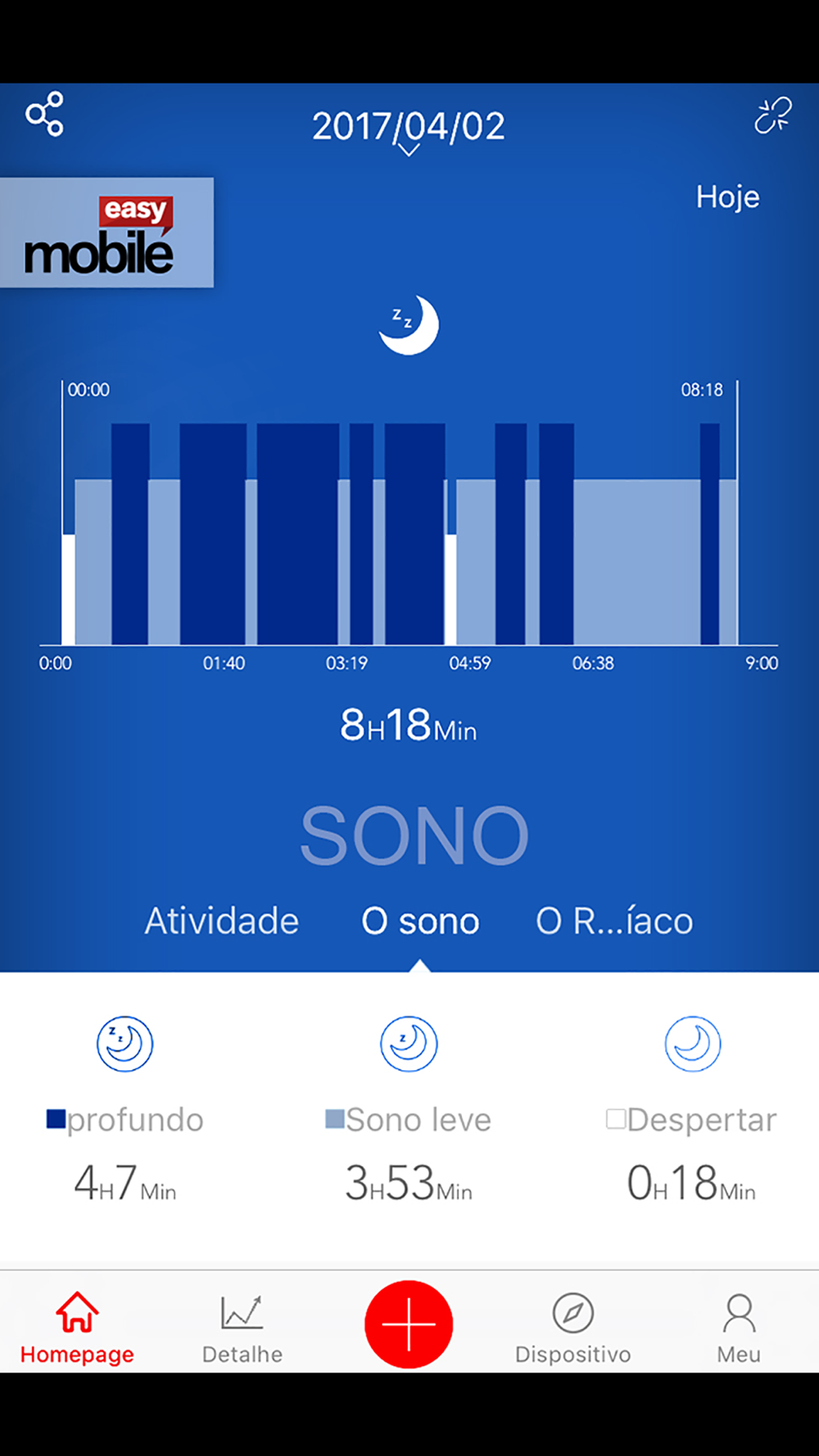Open the Detalhe tab

point(242,1327)
